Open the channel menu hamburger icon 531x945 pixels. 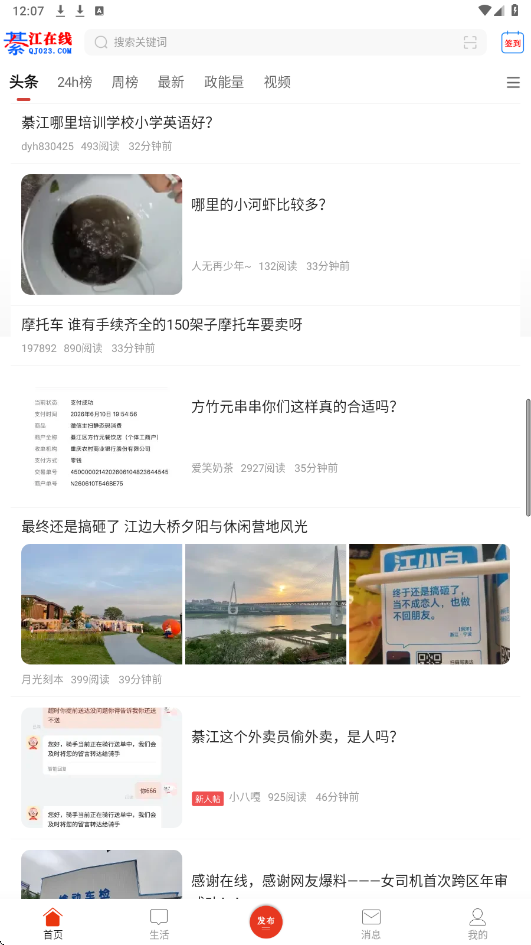coord(513,83)
